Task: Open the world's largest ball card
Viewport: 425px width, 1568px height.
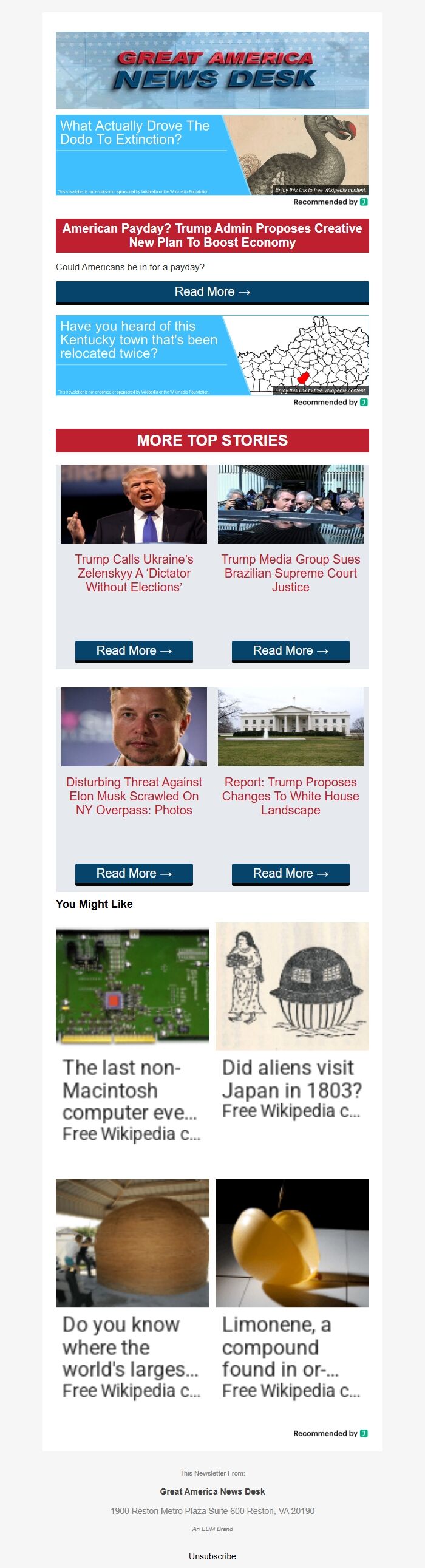Action: point(132,1290)
